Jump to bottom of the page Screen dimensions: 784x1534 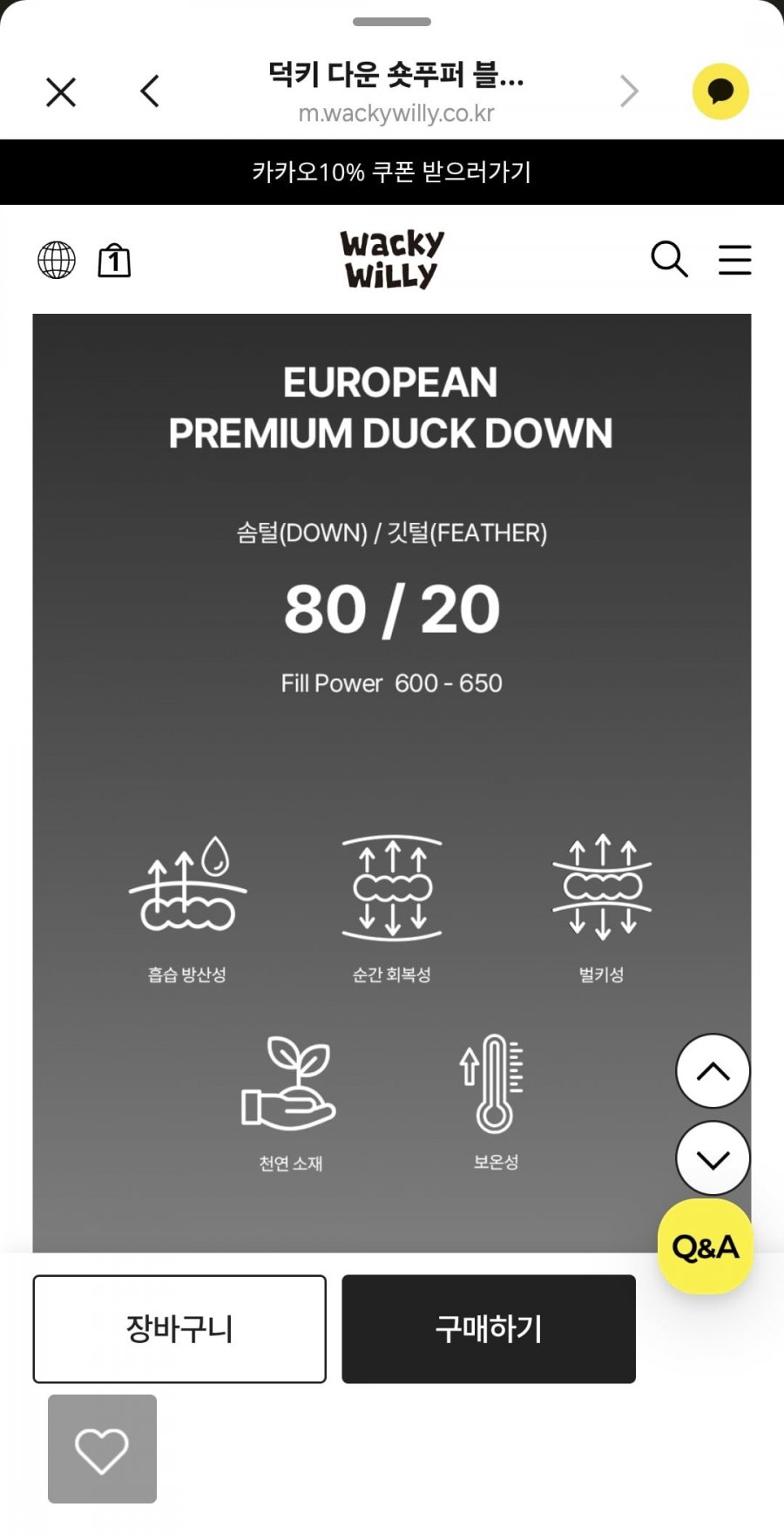(713, 1158)
